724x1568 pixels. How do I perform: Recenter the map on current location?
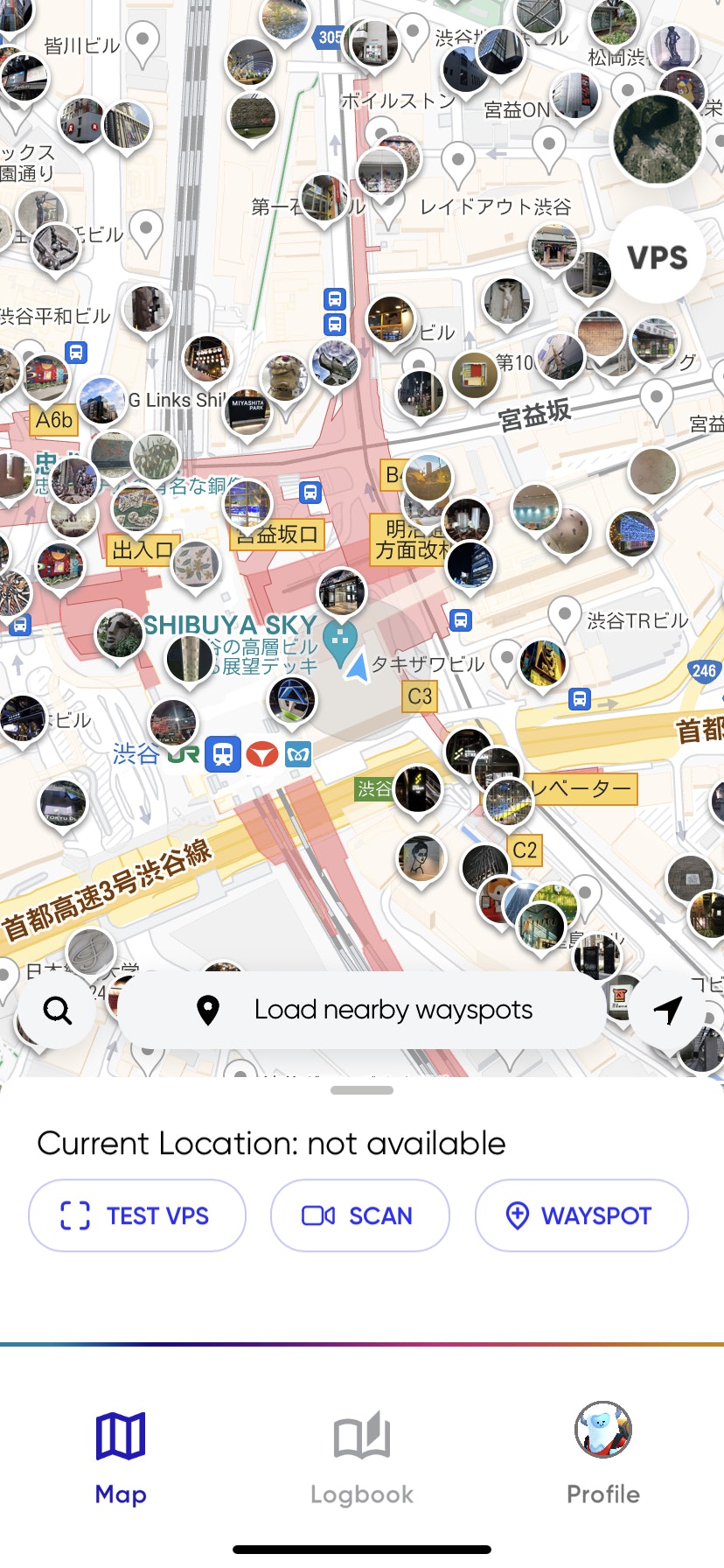point(668,1010)
